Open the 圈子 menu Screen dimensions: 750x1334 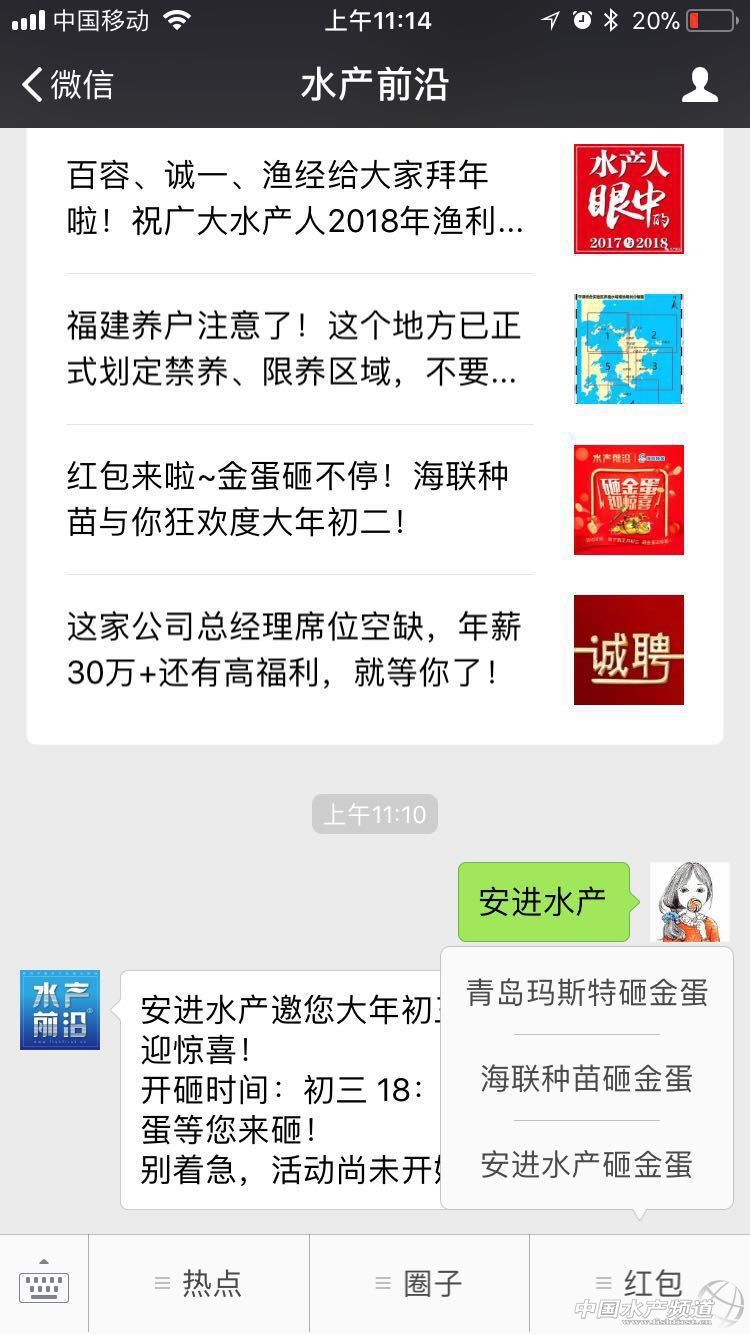tap(419, 1284)
